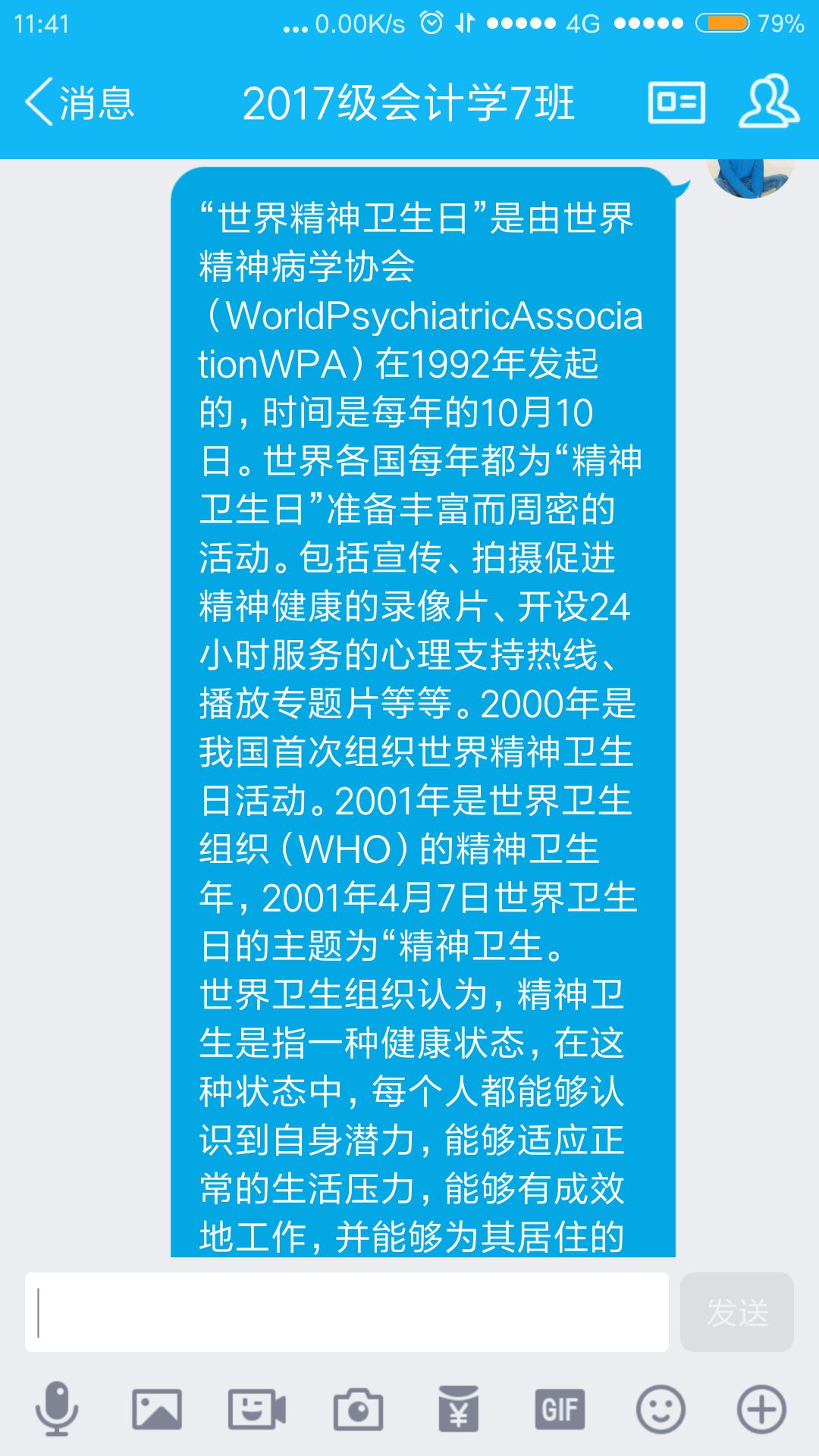The image size is (819, 1456).
Task: Open the emoji smiley panel
Action: (x=660, y=1409)
